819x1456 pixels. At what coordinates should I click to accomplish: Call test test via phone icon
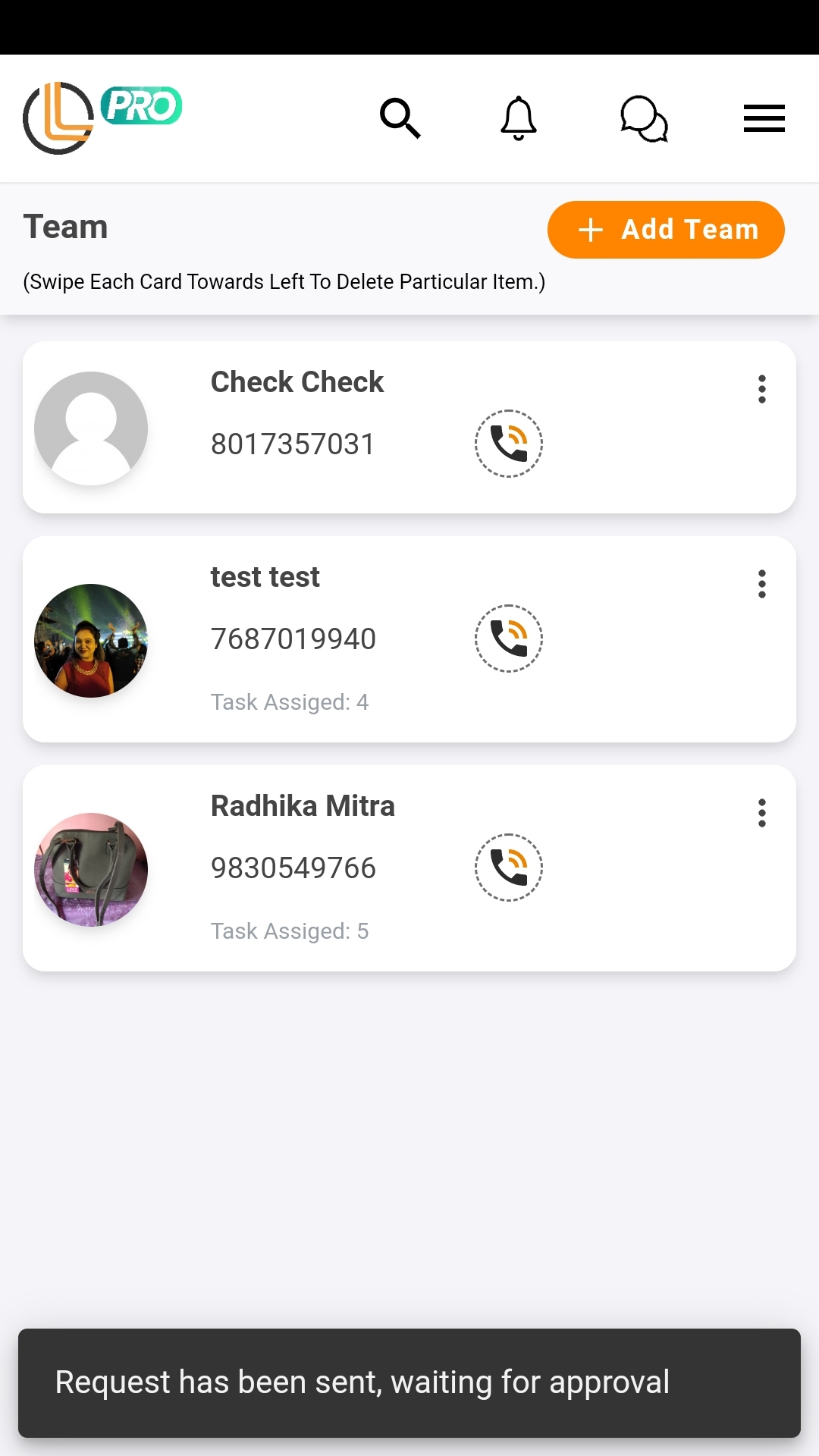coord(509,639)
